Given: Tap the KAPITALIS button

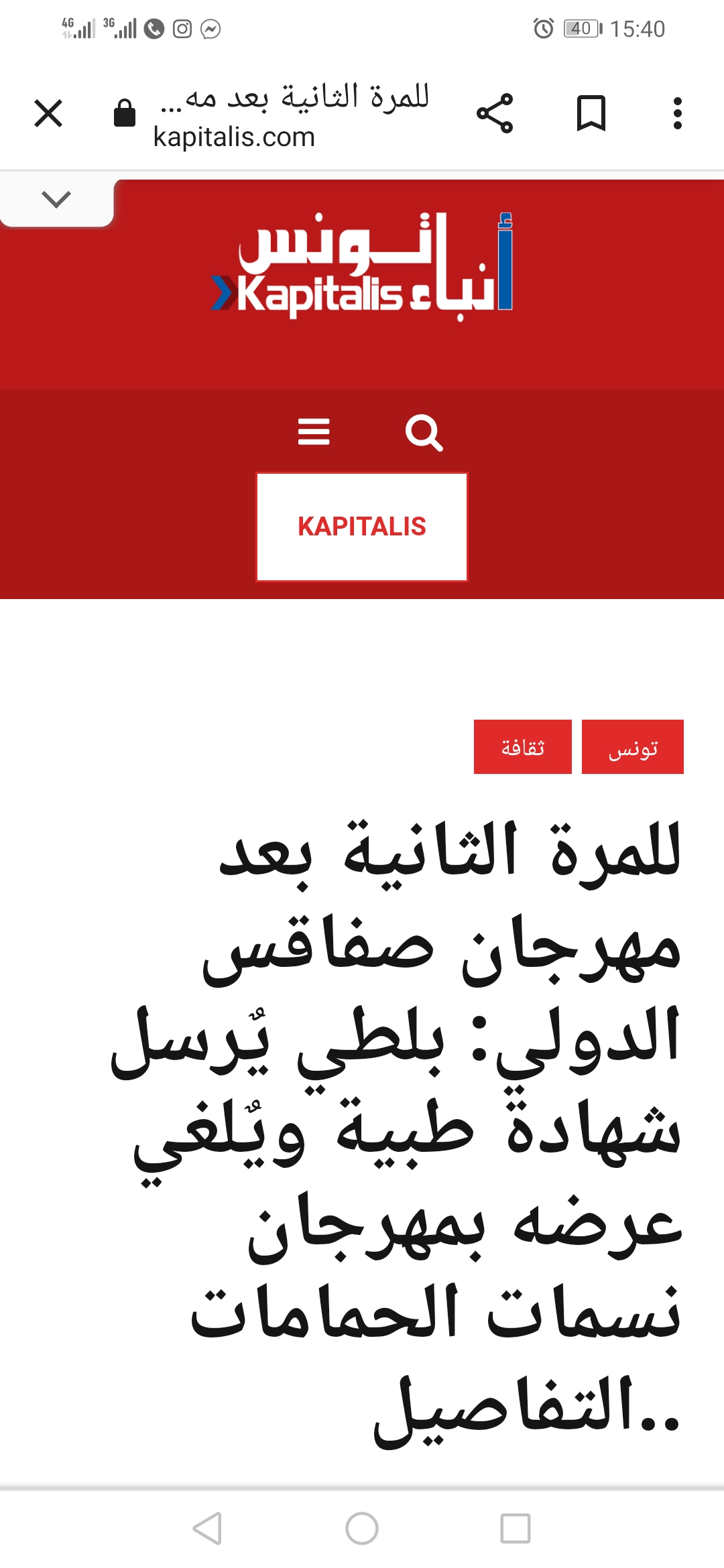Looking at the screenshot, I should 362,527.
